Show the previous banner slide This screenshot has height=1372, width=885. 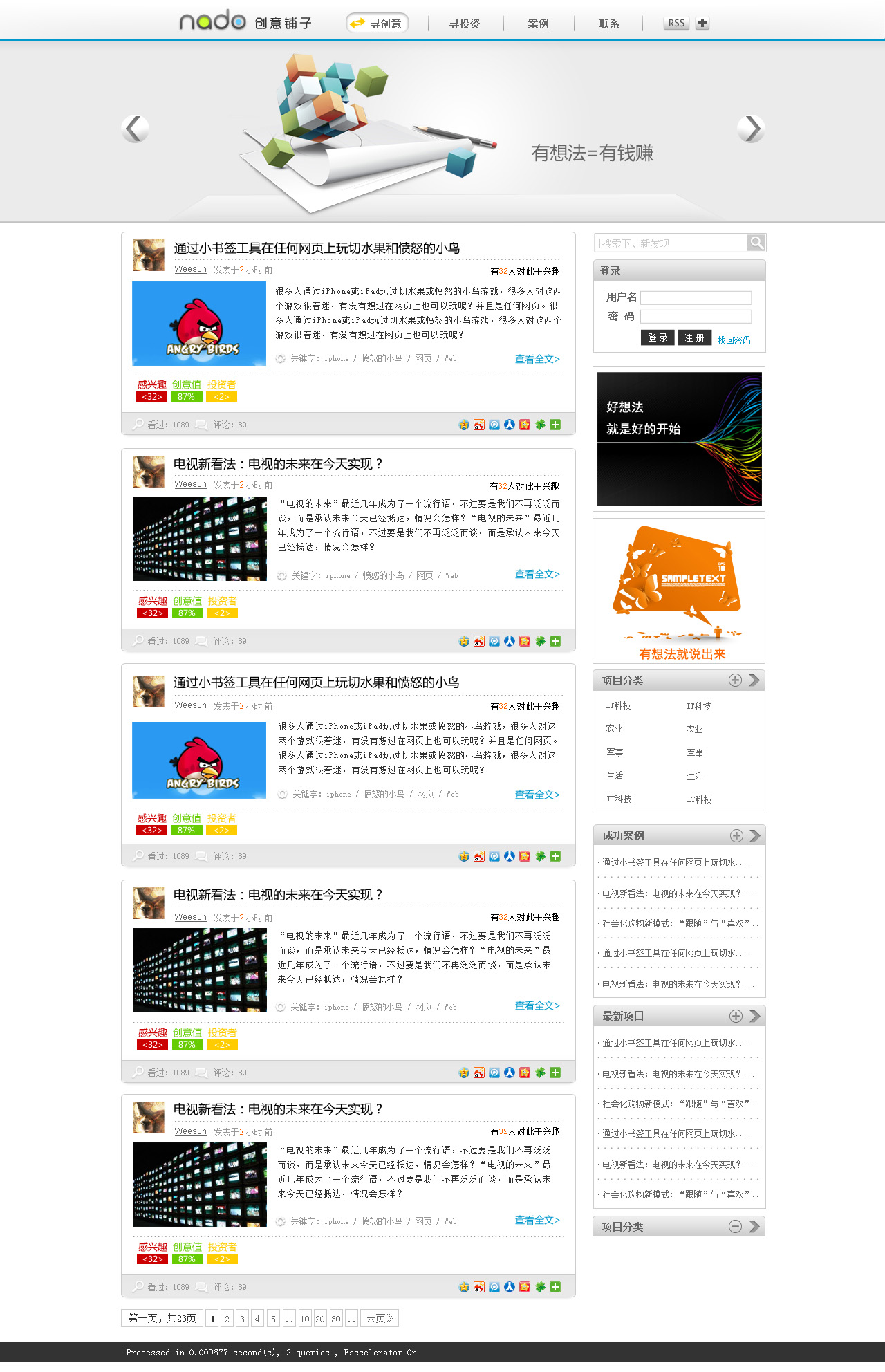tap(136, 129)
